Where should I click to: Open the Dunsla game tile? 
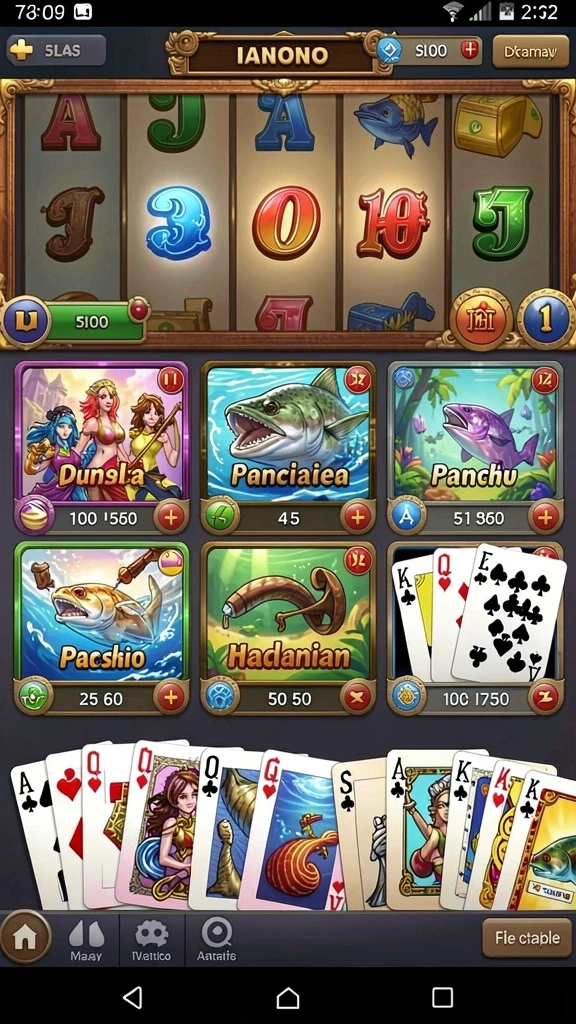101,433
